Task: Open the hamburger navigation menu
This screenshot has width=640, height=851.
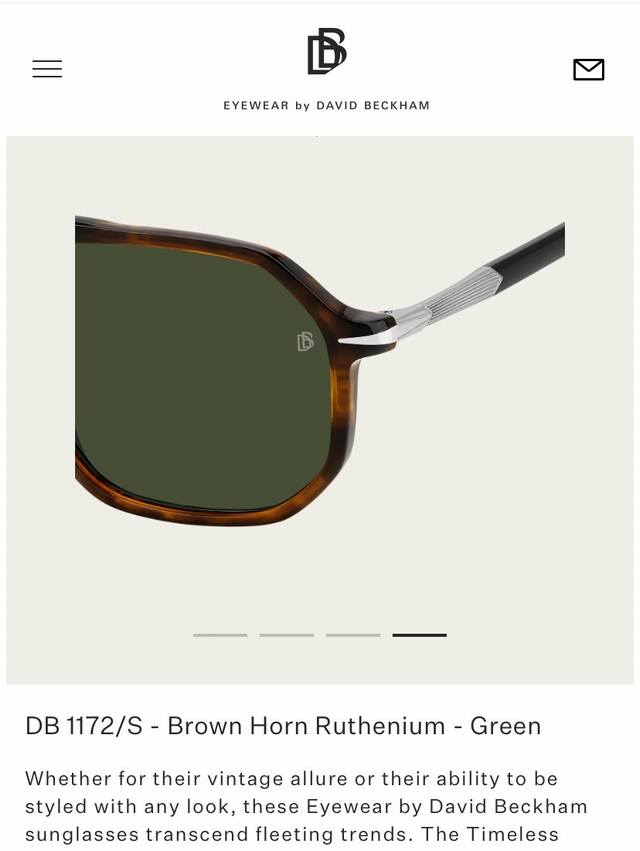Action: (x=47, y=69)
